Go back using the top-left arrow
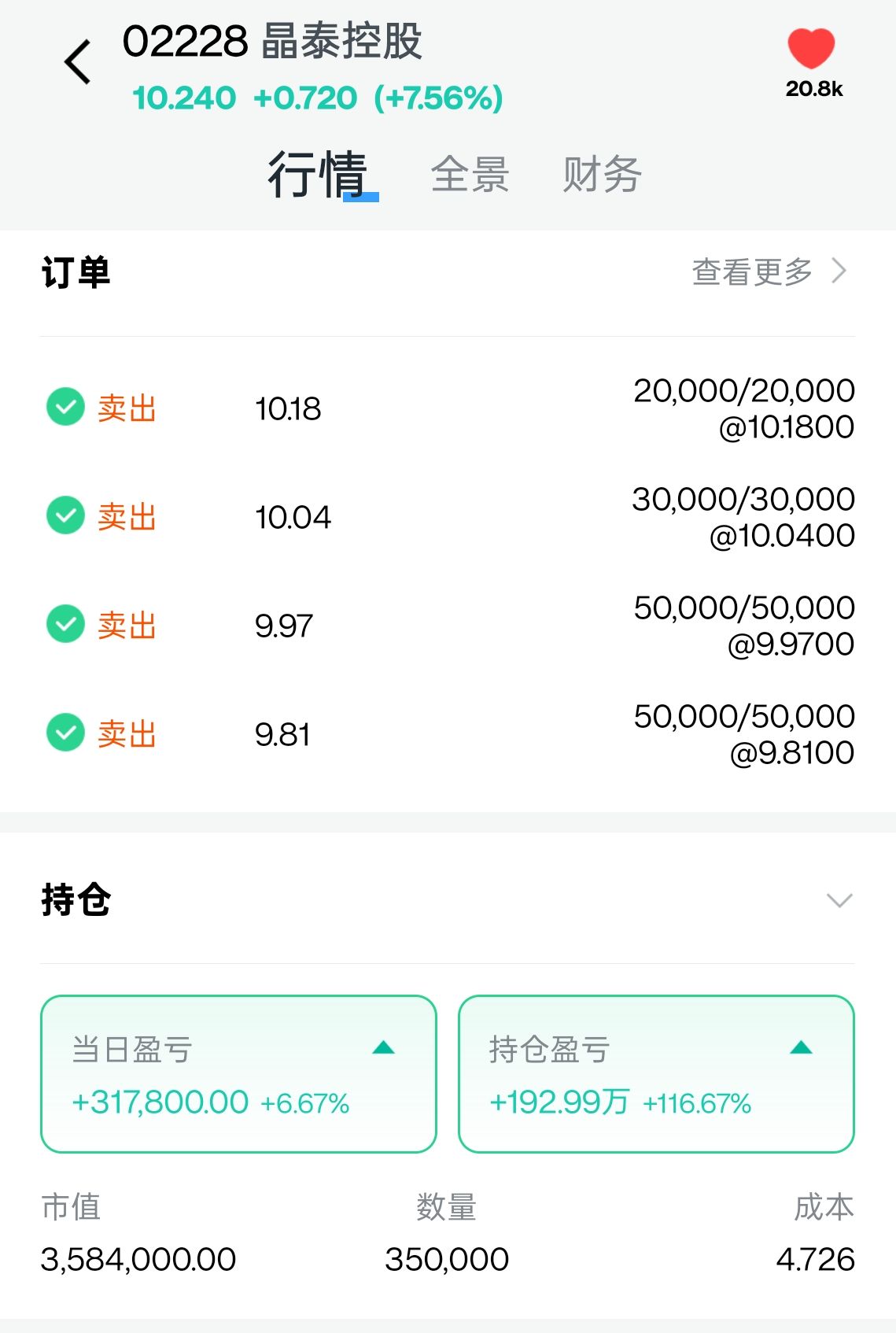 click(x=78, y=62)
